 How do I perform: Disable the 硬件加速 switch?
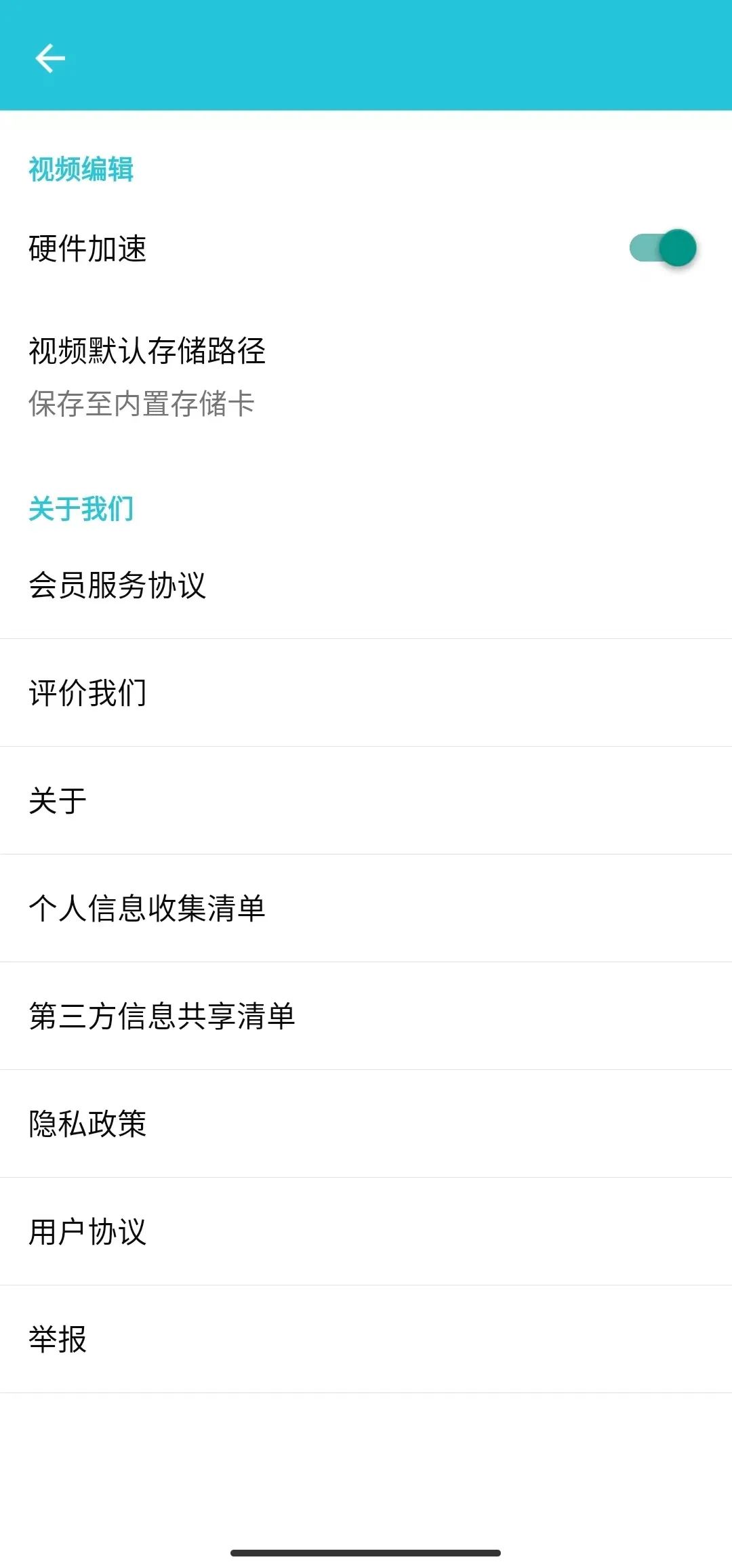click(x=663, y=248)
